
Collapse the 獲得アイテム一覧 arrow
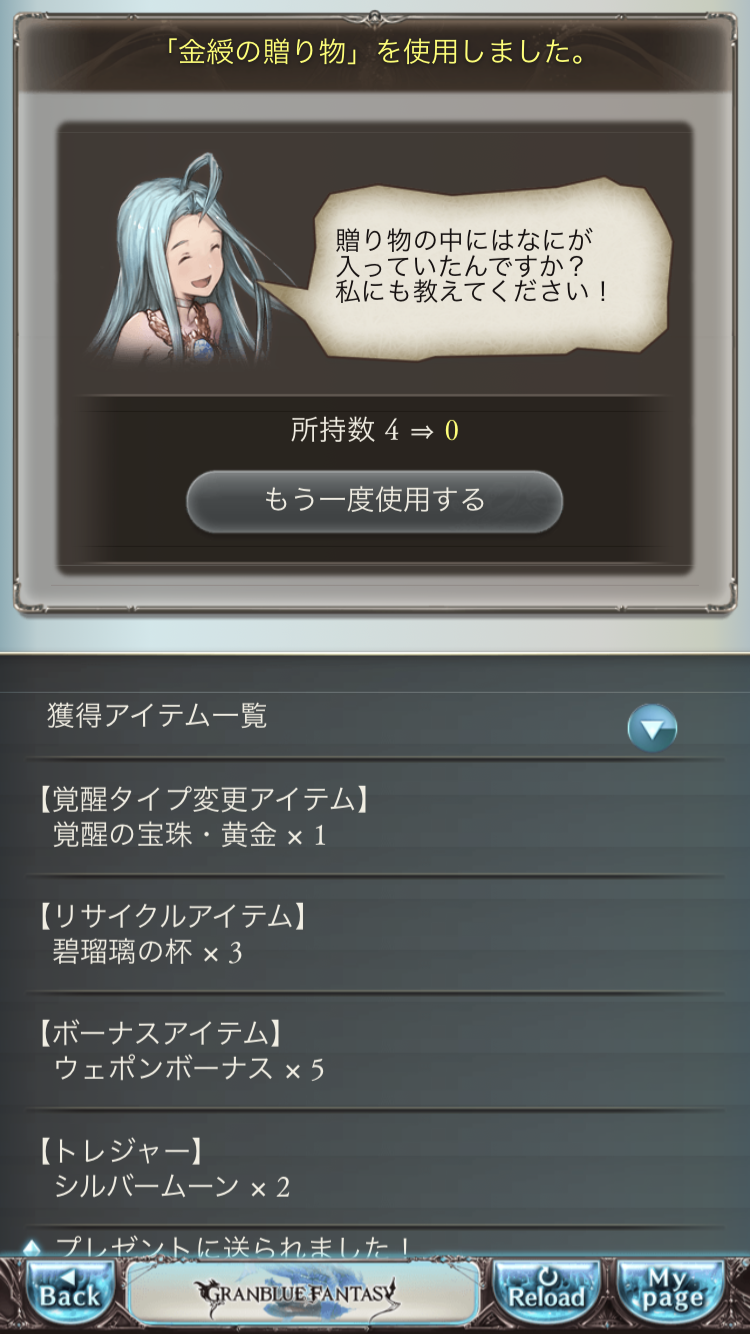(652, 729)
